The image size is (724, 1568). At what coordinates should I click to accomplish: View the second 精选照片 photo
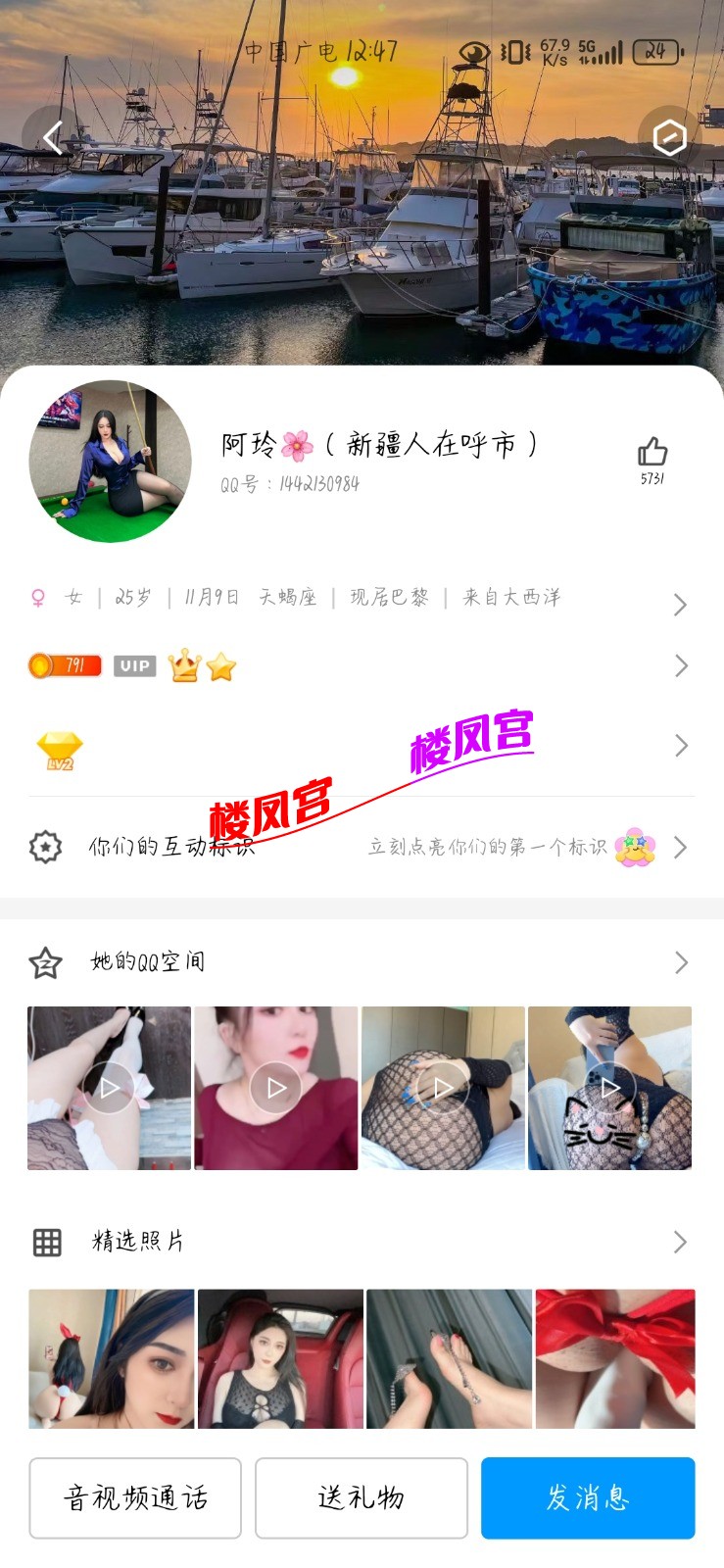point(280,1358)
